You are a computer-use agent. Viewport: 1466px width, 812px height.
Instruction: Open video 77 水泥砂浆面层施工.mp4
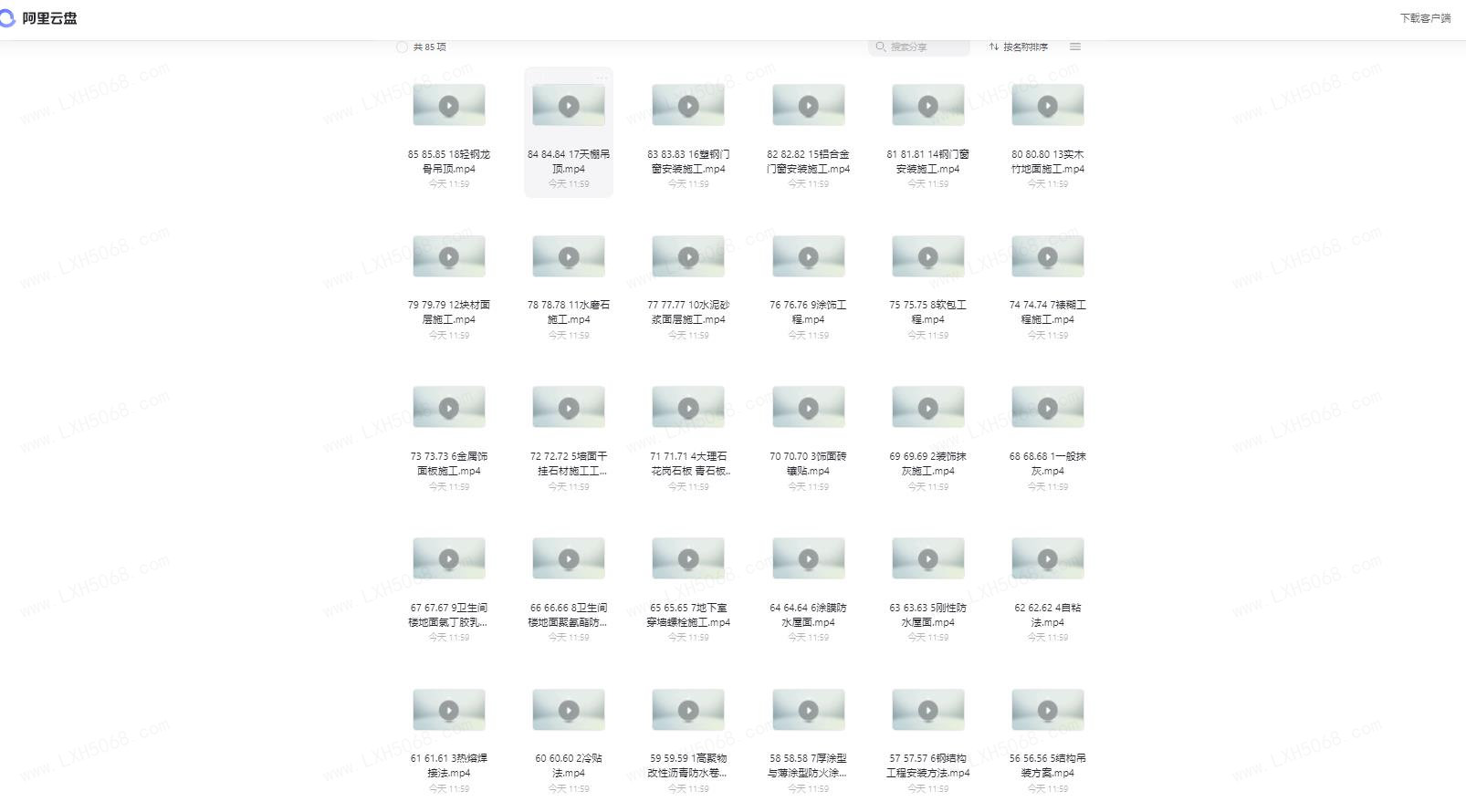(688, 257)
